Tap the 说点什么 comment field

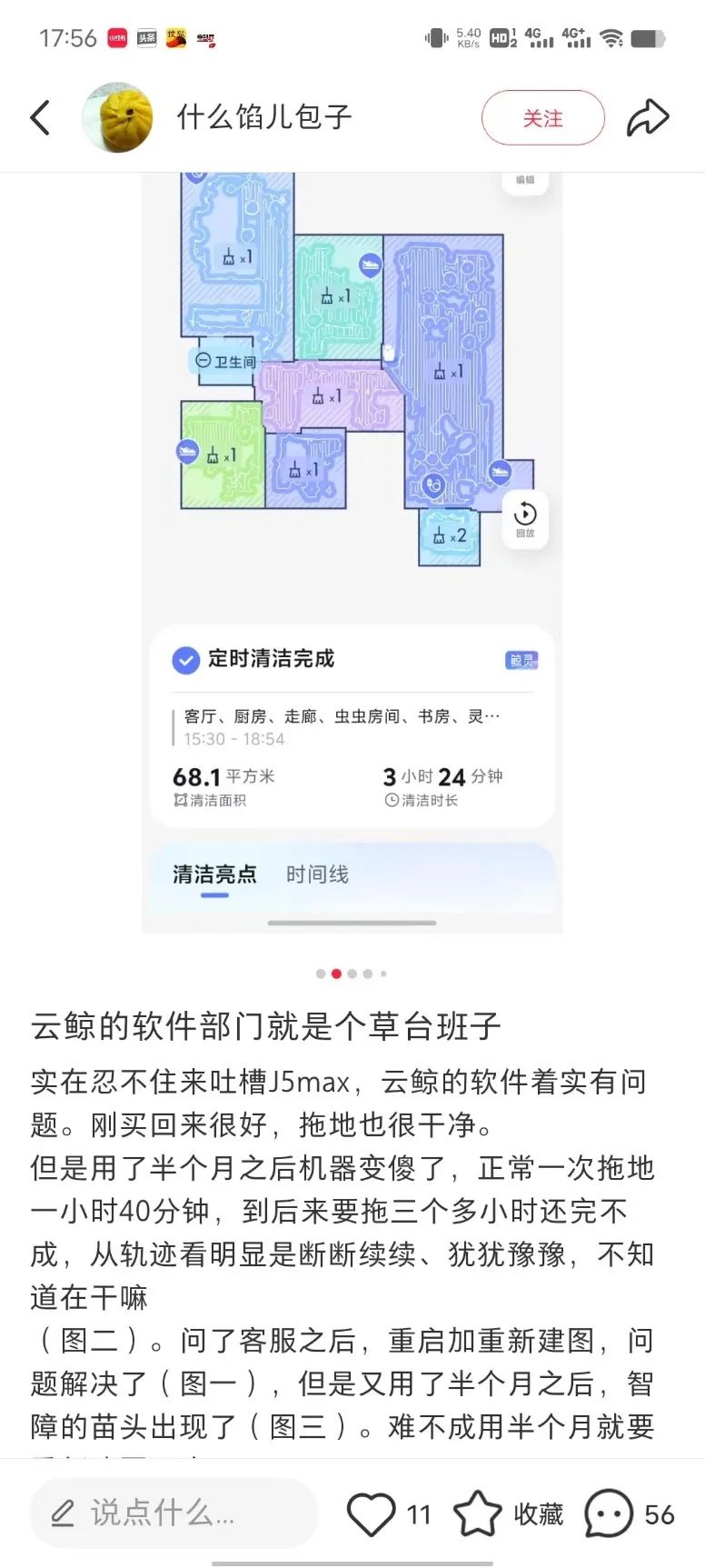(x=173, y=1513)
